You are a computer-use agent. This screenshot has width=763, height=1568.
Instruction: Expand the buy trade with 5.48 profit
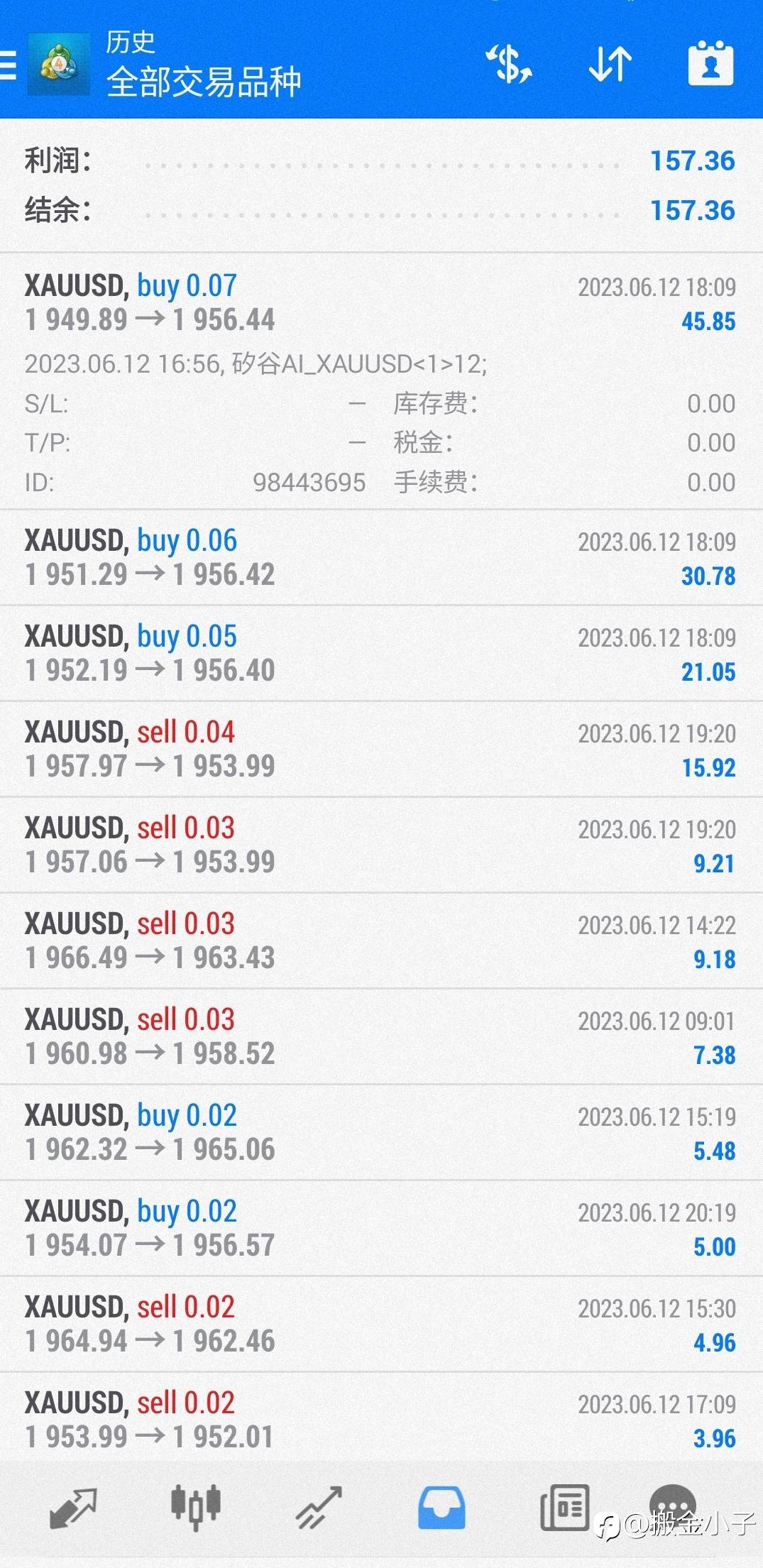381,1132
